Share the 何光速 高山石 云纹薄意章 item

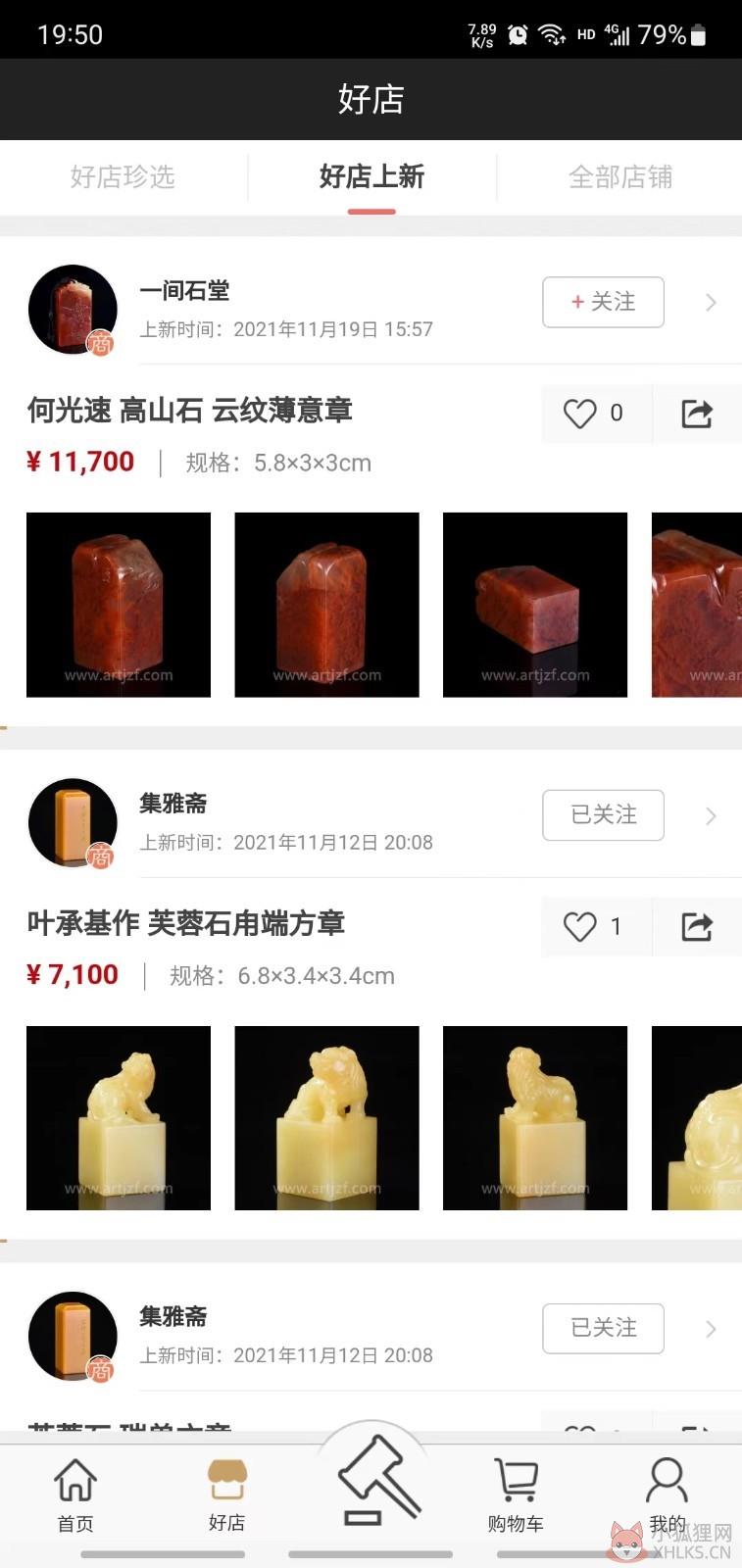coord(697,414)
